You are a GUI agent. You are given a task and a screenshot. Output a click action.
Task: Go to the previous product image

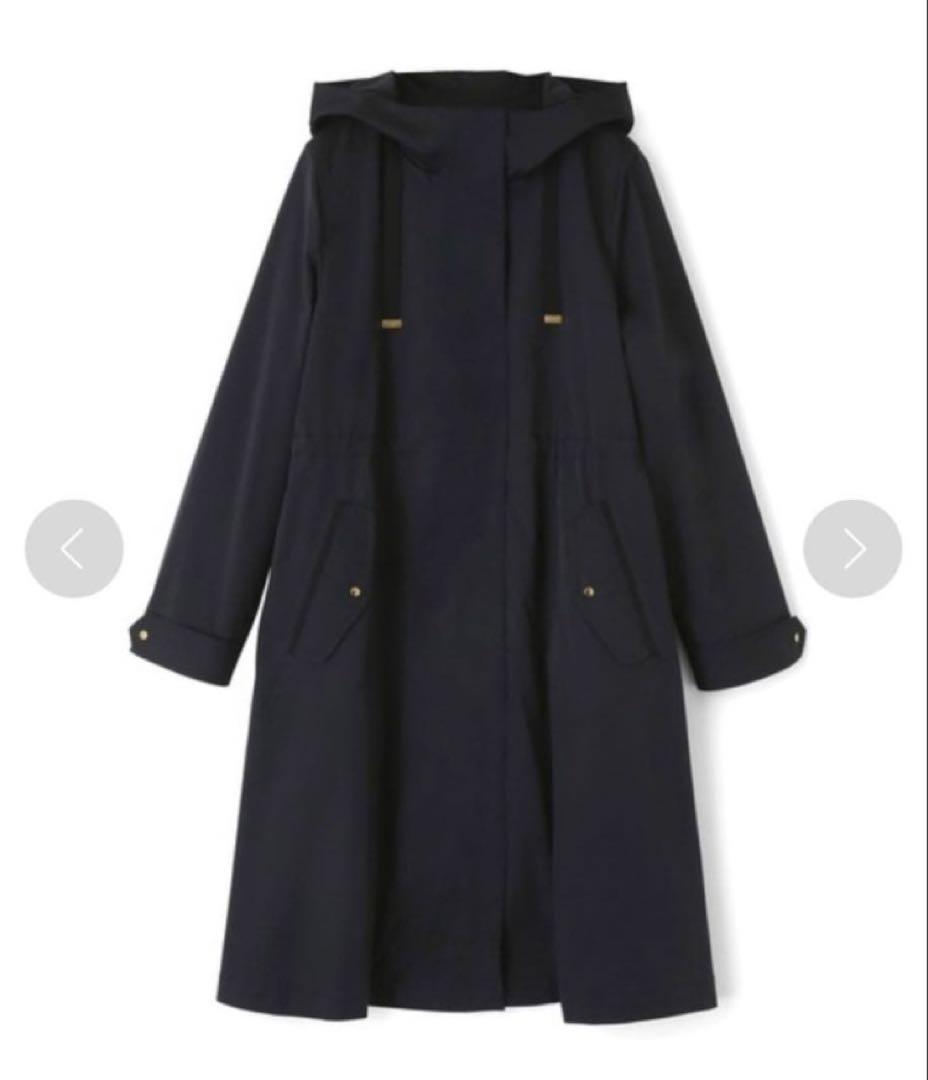pos(74,549)
